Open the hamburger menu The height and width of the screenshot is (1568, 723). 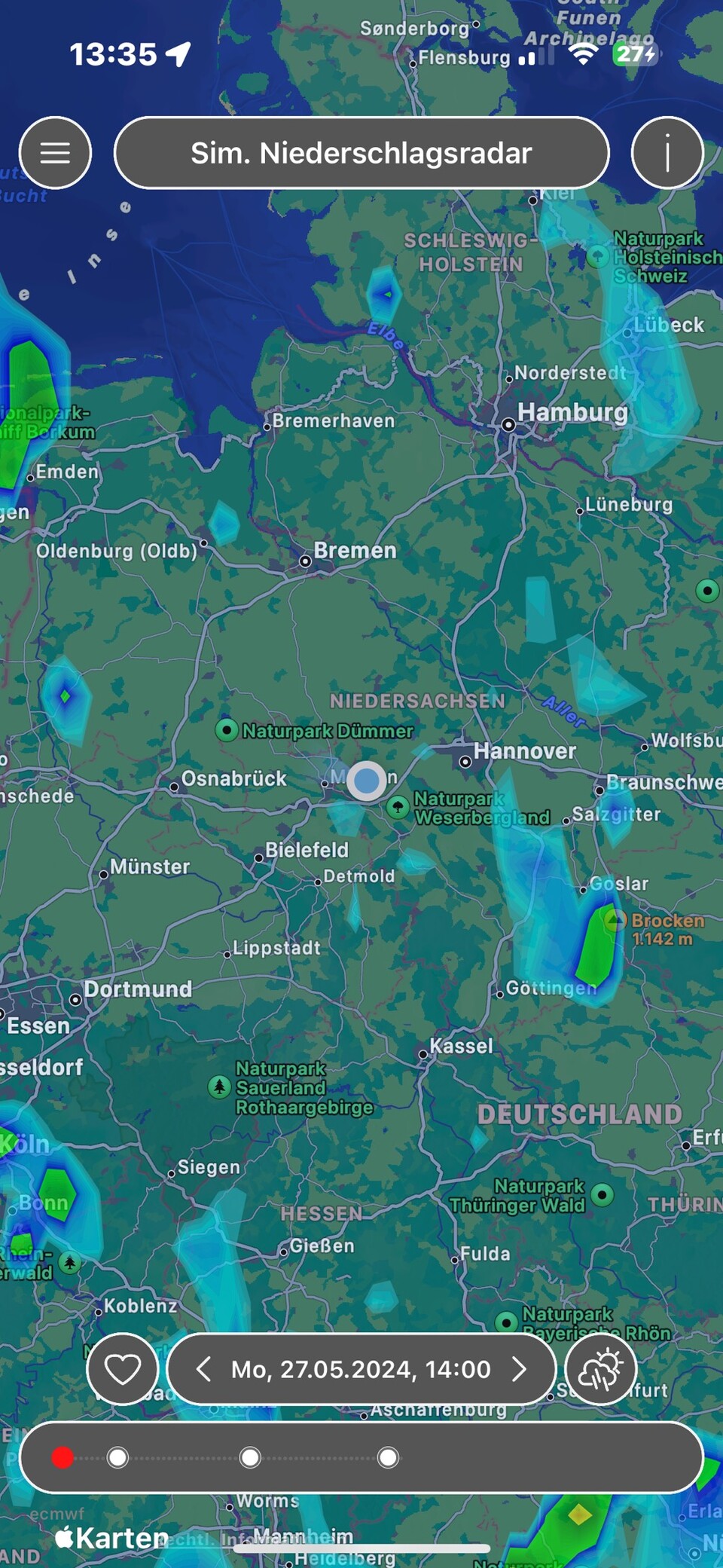pos(55,153)
